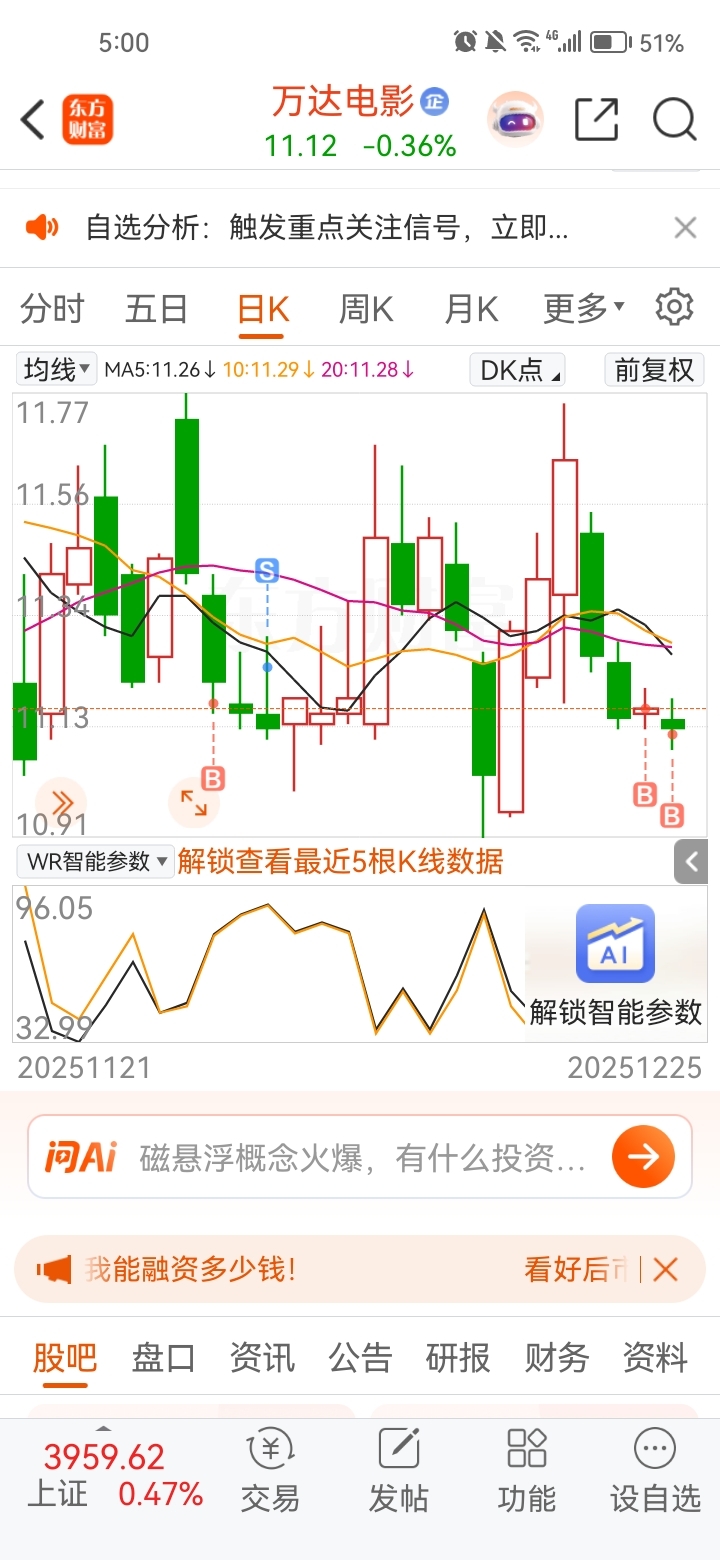Select the 周K chart tab
The height and width of the screenshot is (1560, 720).
click(x=366, y=309)
